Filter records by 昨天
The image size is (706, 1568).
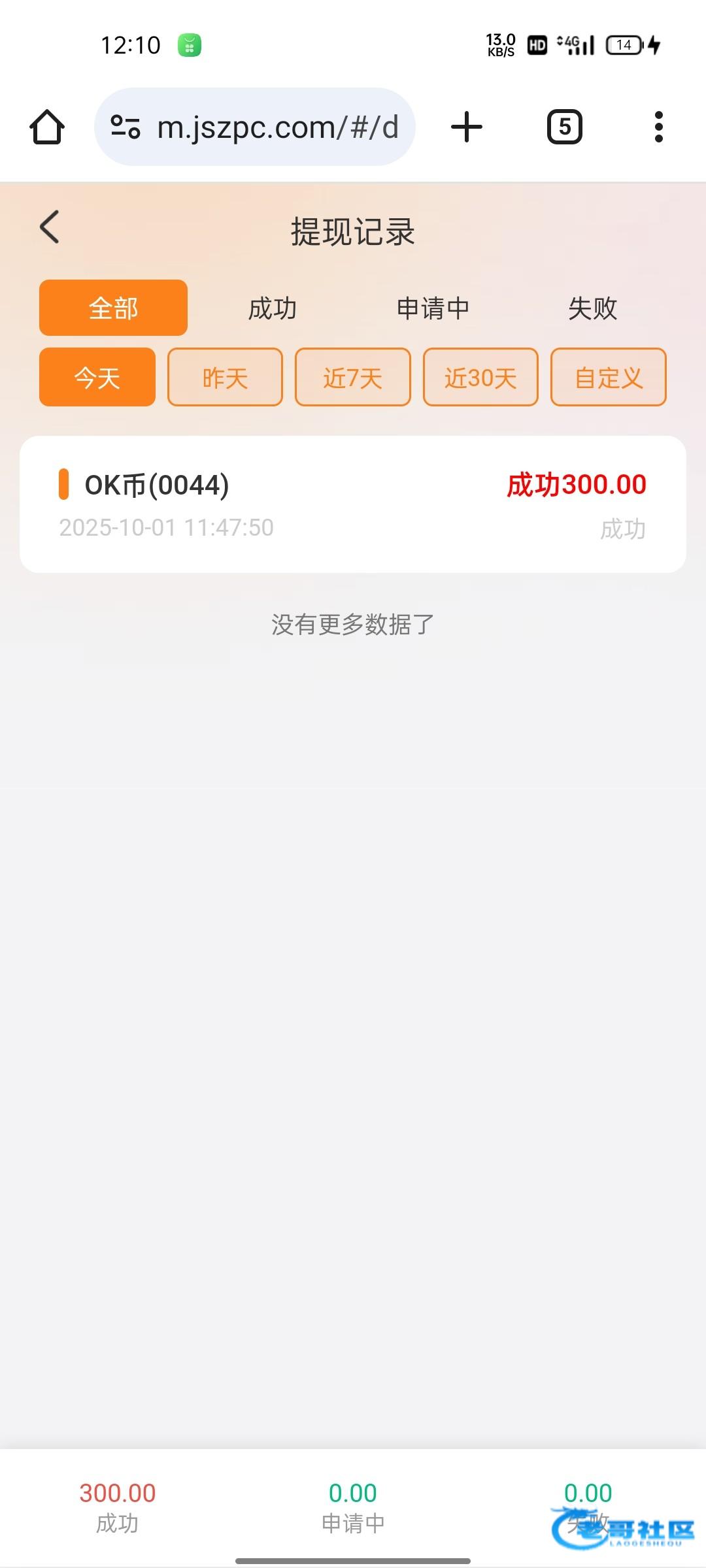(225, 377)
